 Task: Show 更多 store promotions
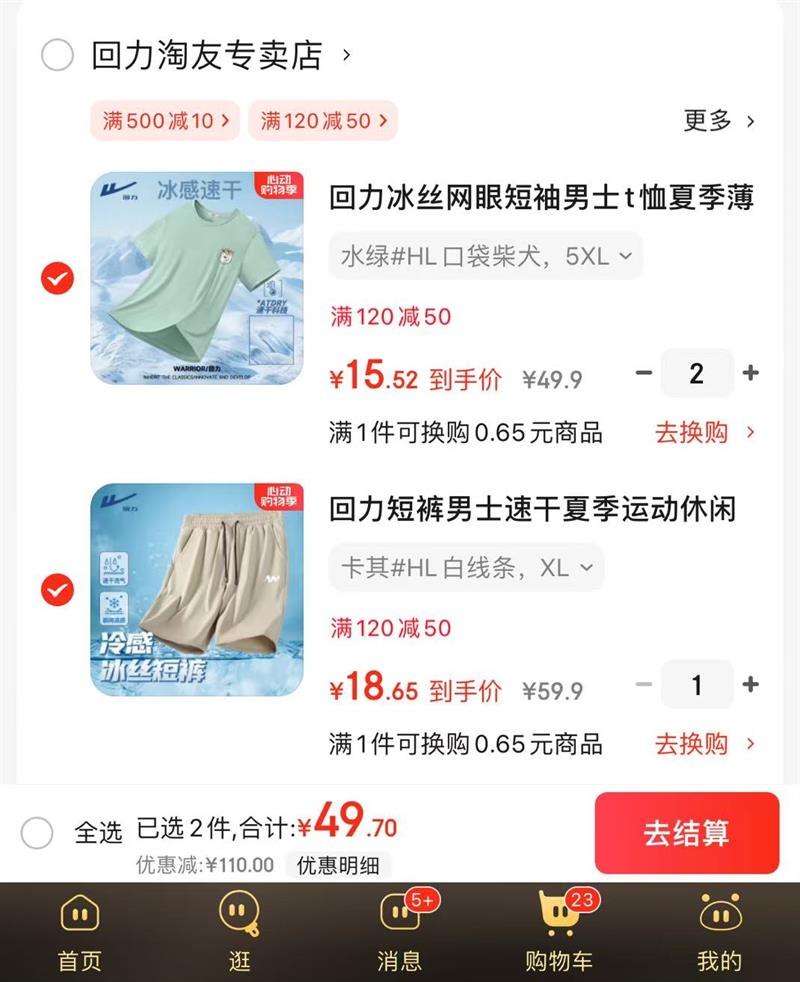718,121
